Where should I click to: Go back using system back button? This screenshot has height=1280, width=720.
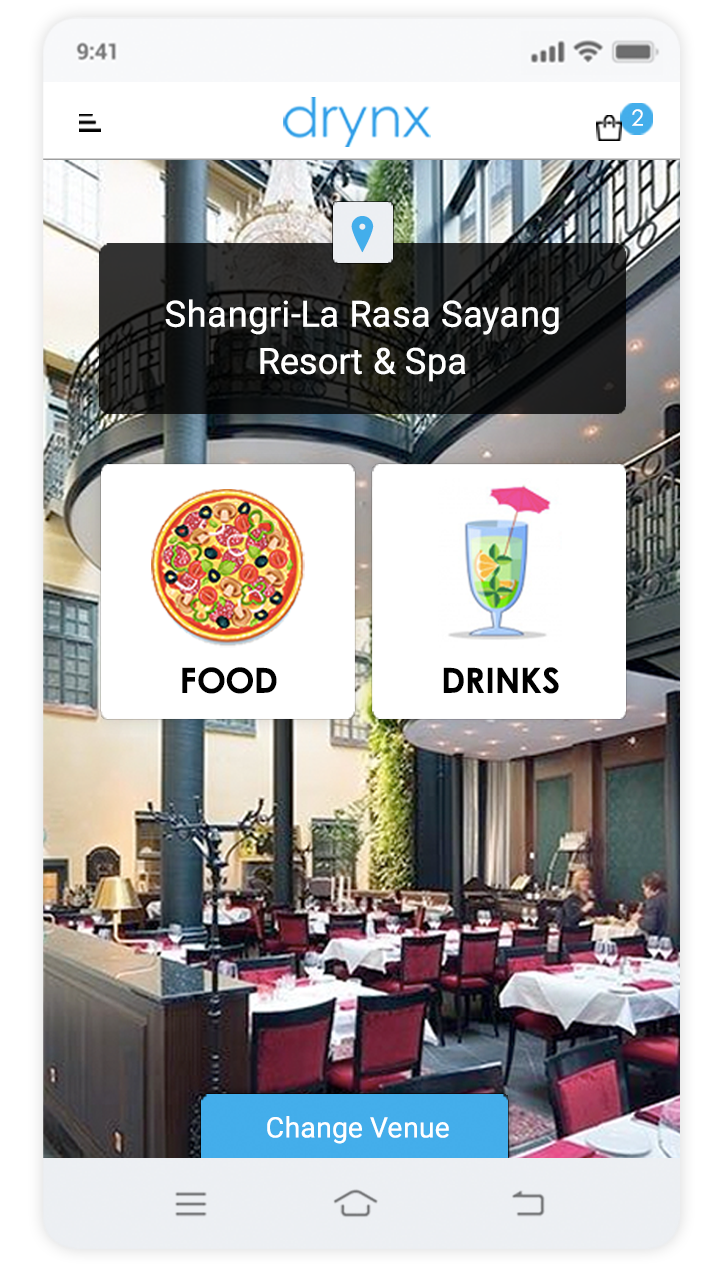[x=527, y=1204]
